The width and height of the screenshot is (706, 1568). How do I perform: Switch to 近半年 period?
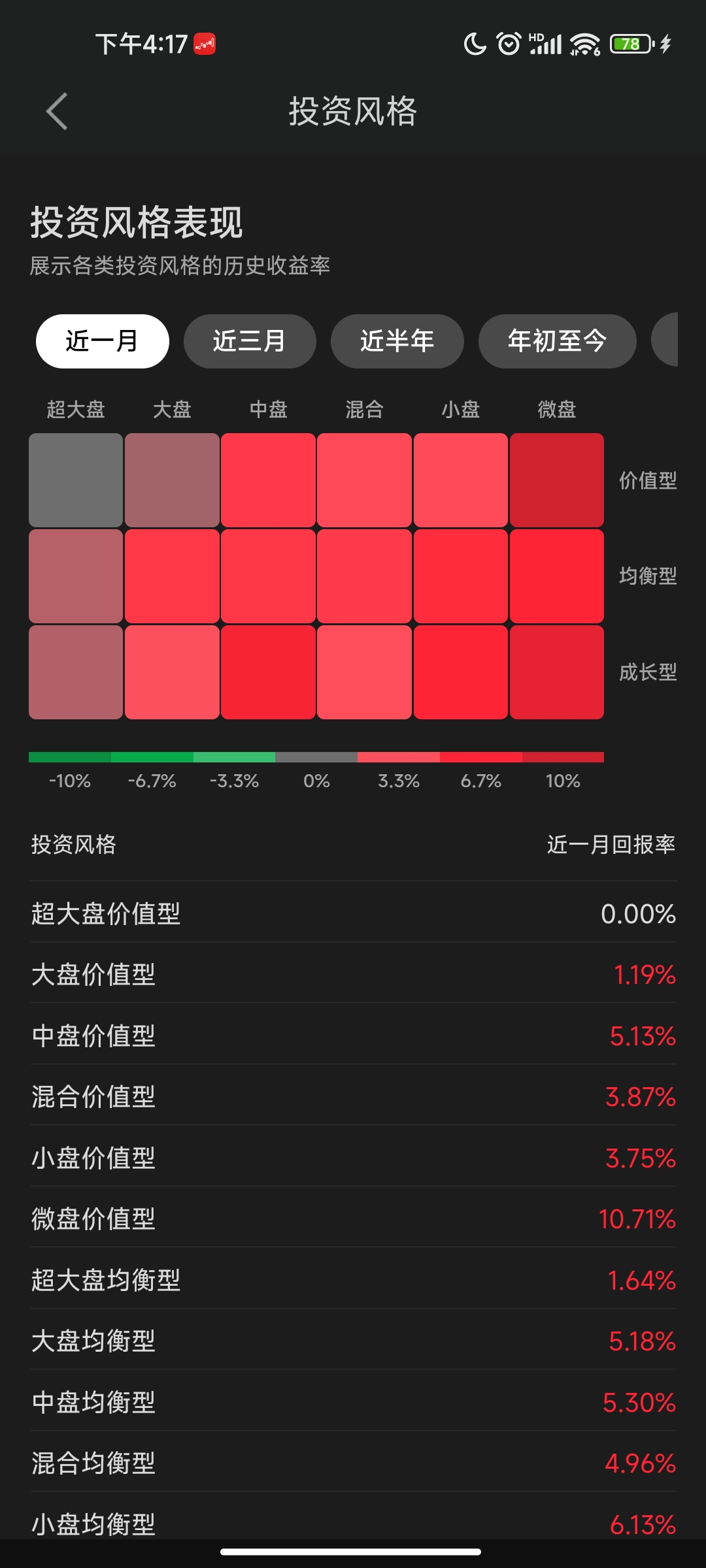click(x=397, y=341)
